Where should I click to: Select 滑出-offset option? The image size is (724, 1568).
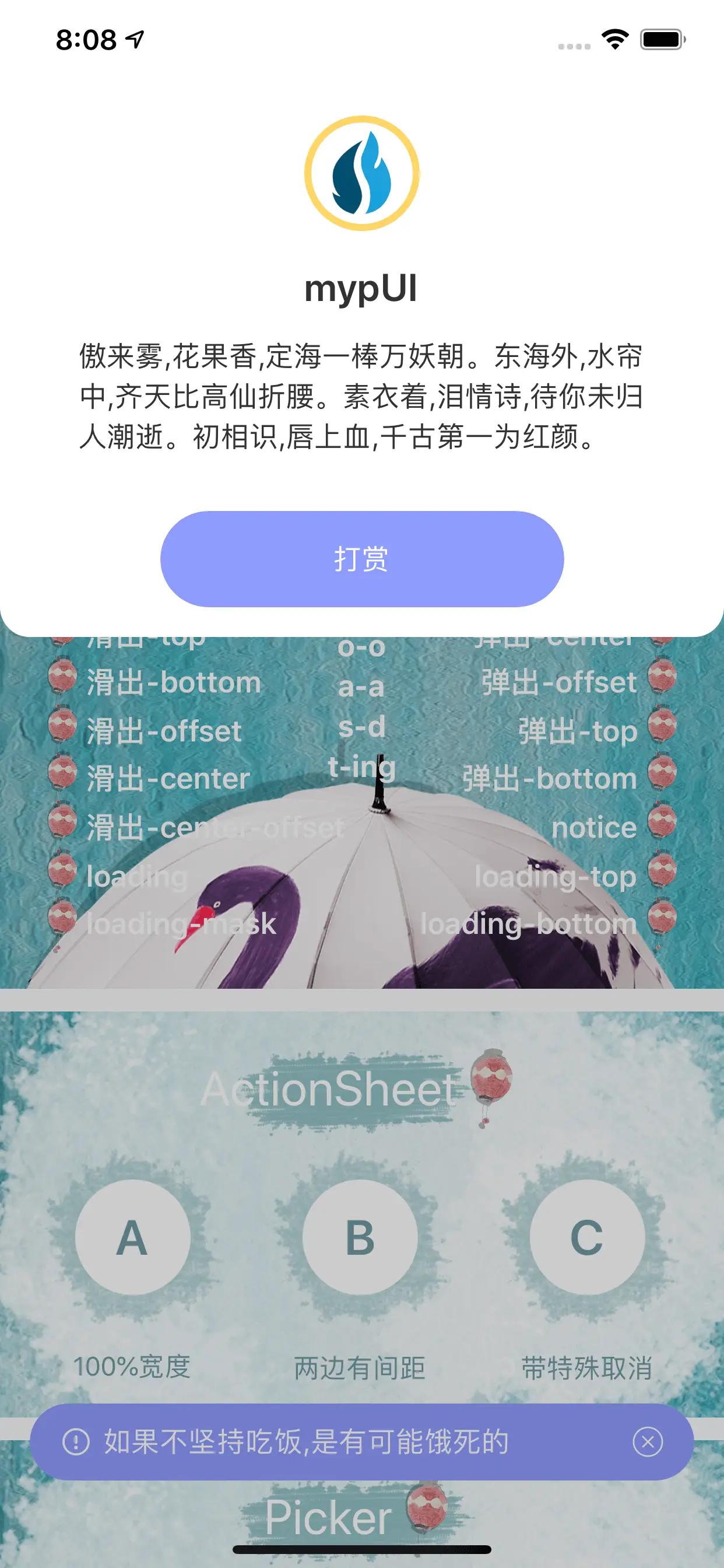click(164, 731)
